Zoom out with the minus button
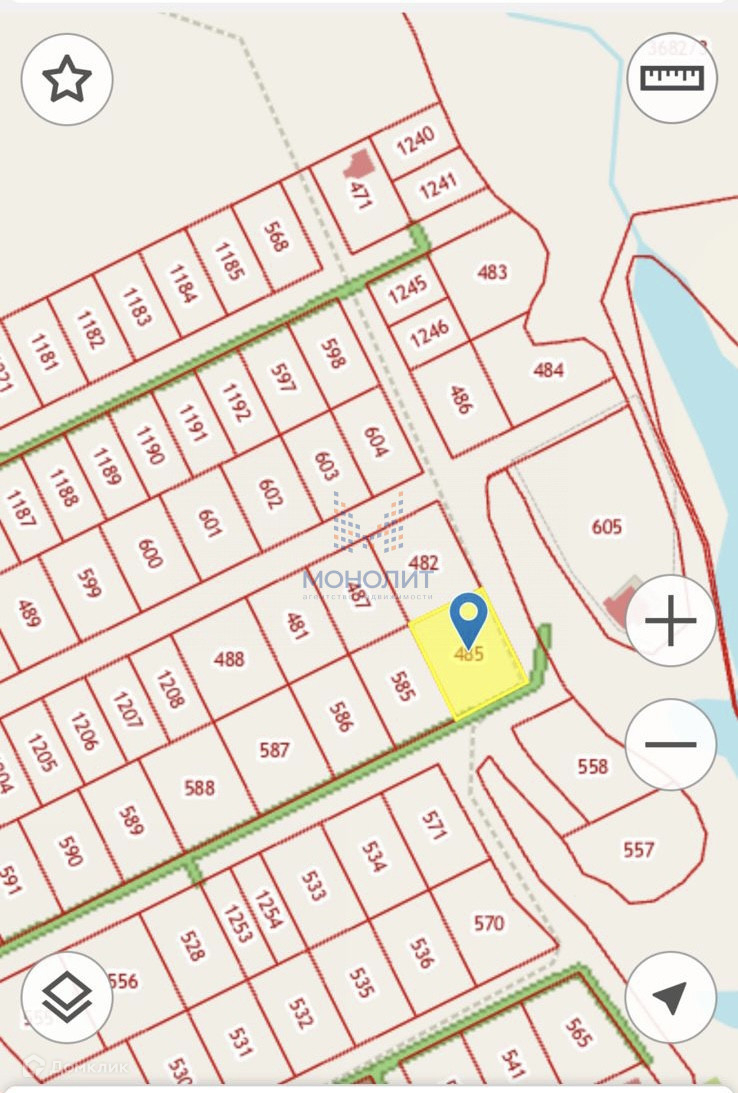The image size is (738, 1093). [671, 744]
